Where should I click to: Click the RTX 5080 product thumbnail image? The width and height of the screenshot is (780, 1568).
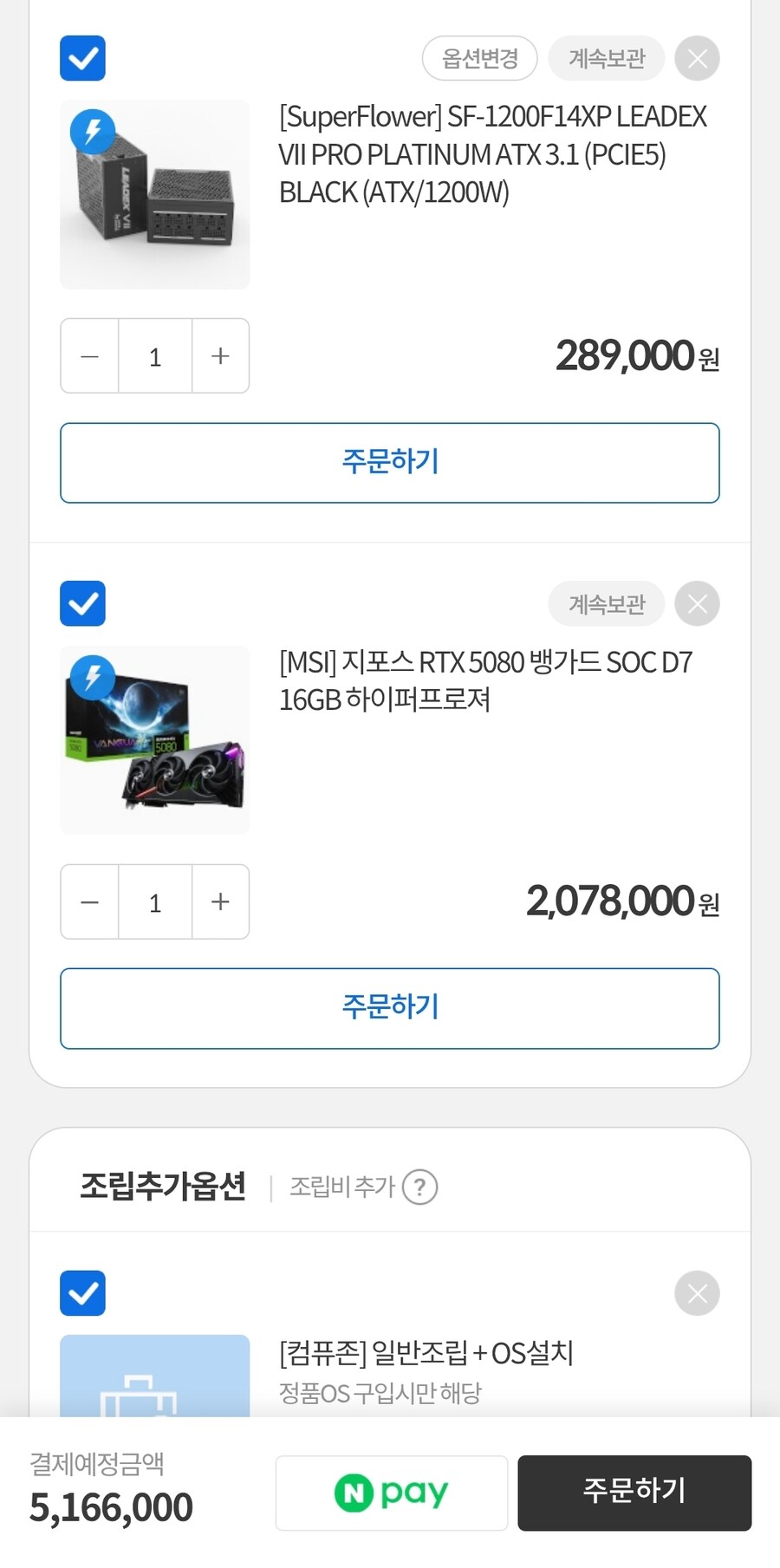(x=153, y=739)
